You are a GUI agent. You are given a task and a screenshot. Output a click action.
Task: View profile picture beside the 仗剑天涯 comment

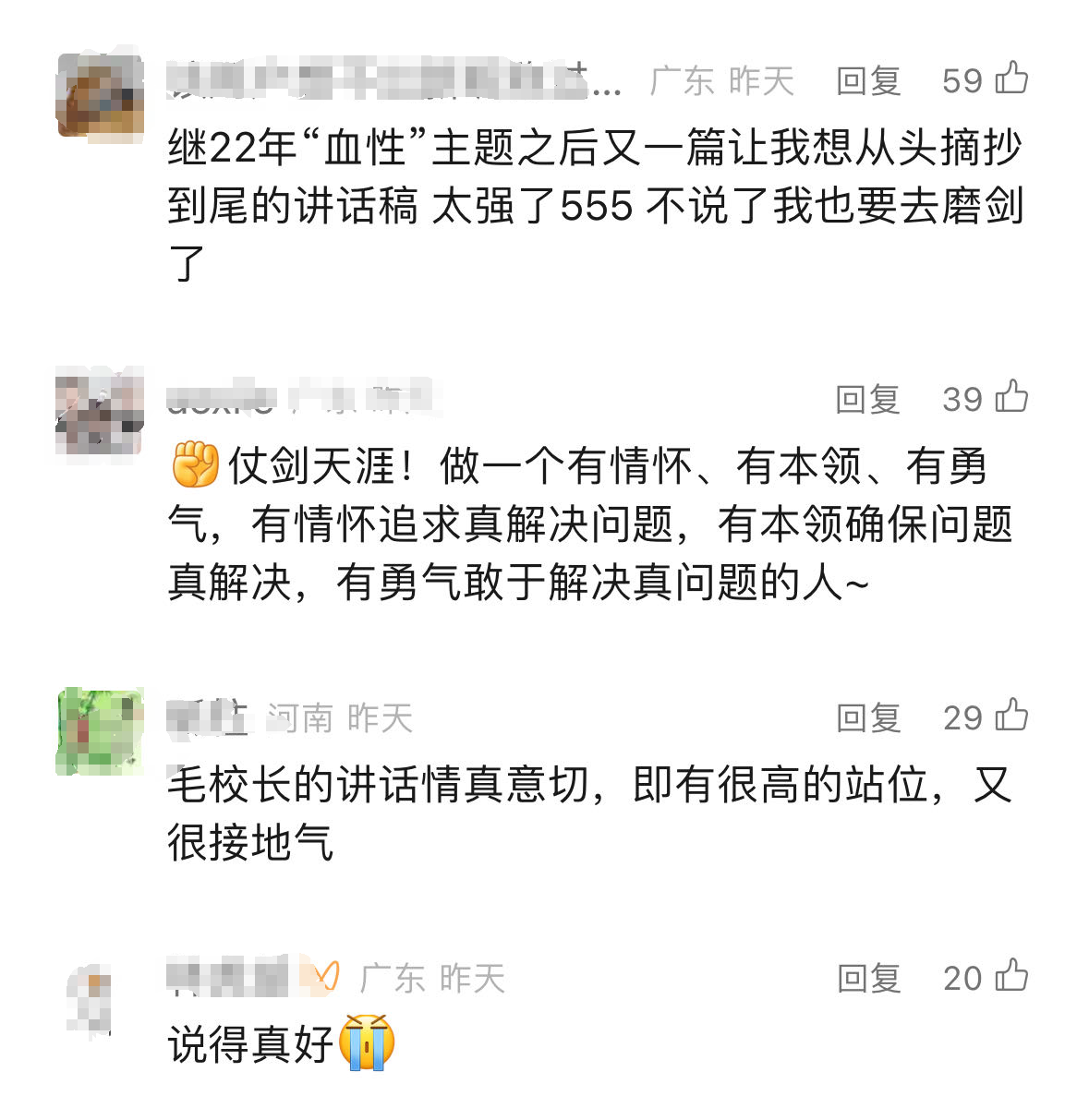(100, 412)
